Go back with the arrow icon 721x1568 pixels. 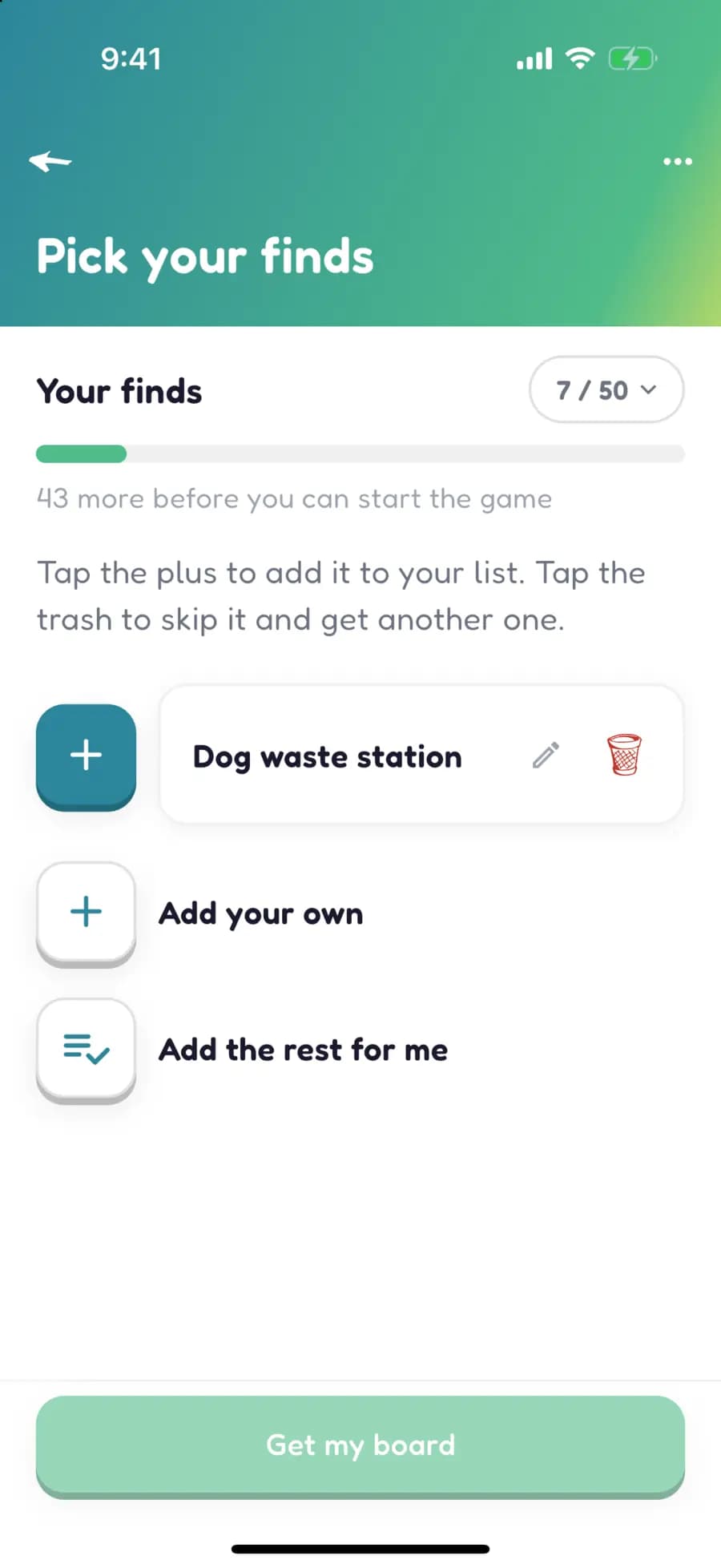pyautogui.click(x=50, y=161)
